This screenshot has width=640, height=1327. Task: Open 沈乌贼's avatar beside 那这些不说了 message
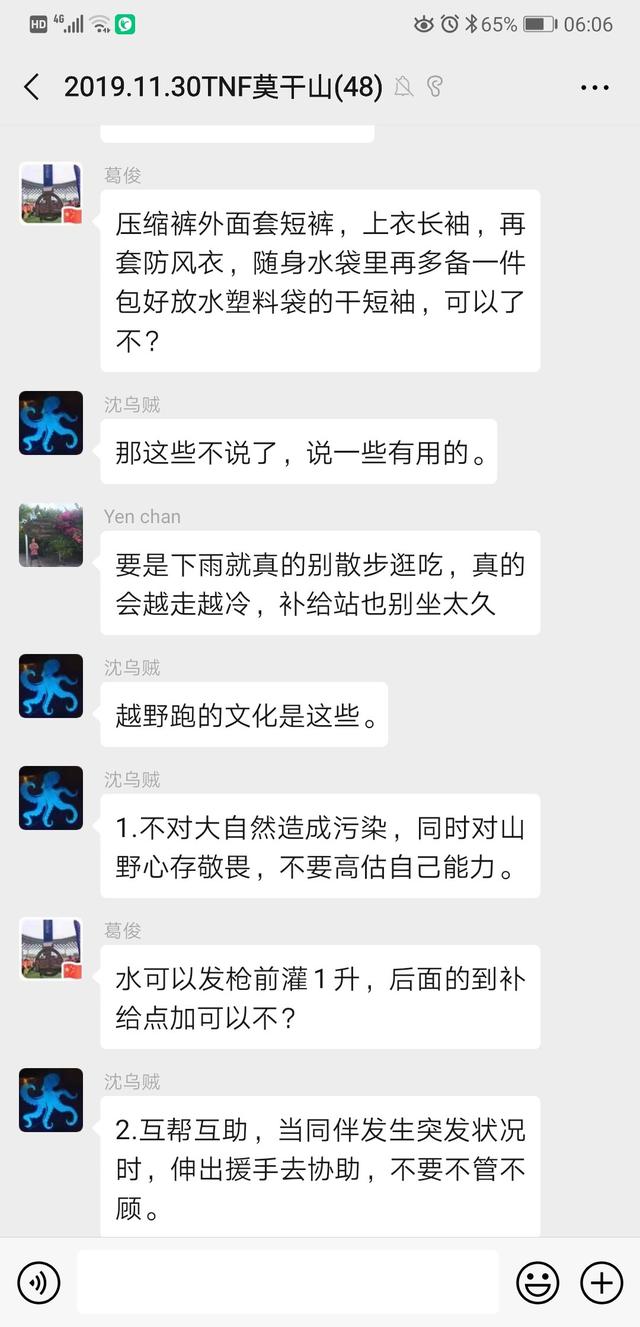pyautogui.click(x=51, y=423)
